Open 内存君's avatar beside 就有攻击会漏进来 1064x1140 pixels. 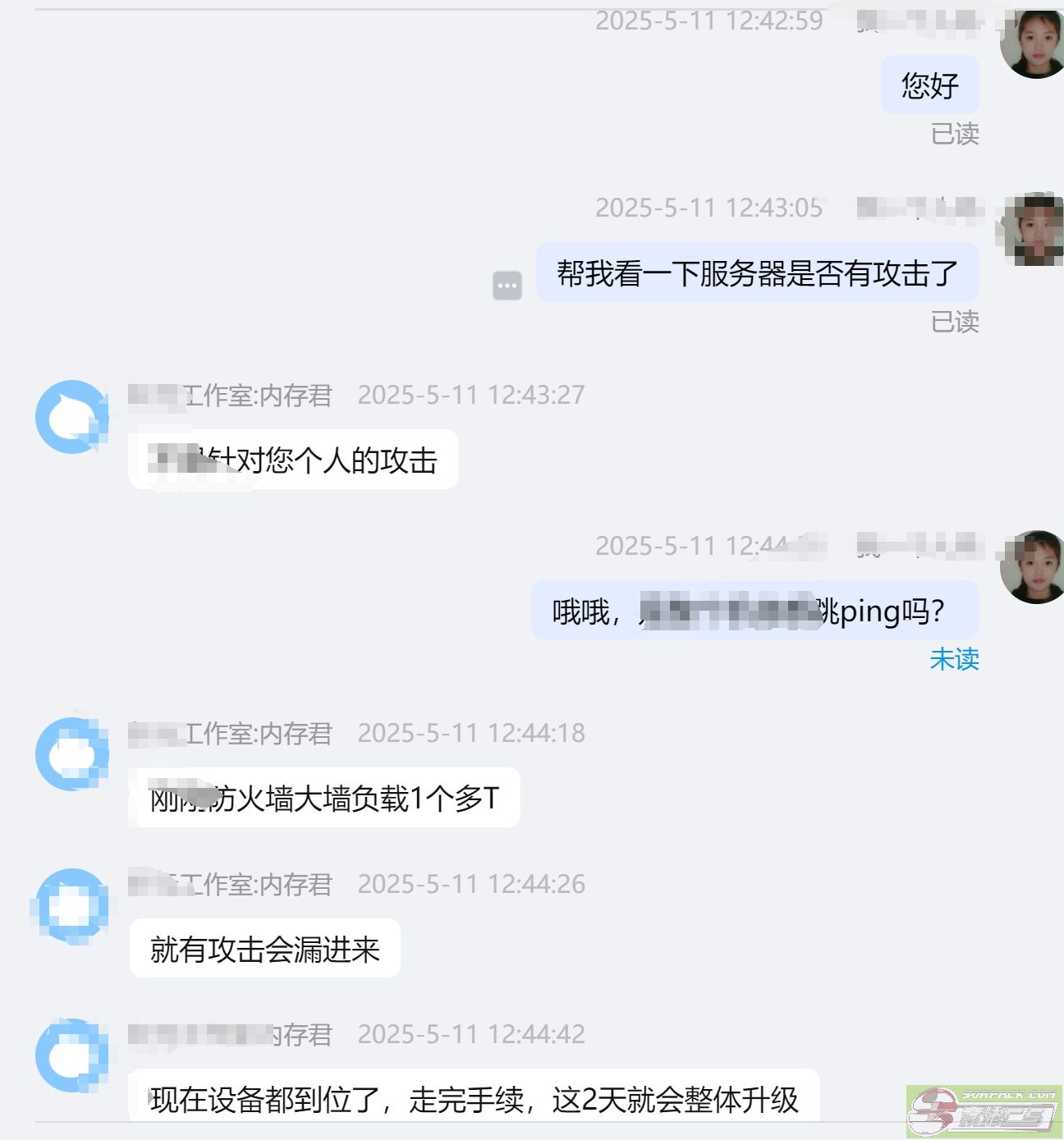[x=72, y=906]
